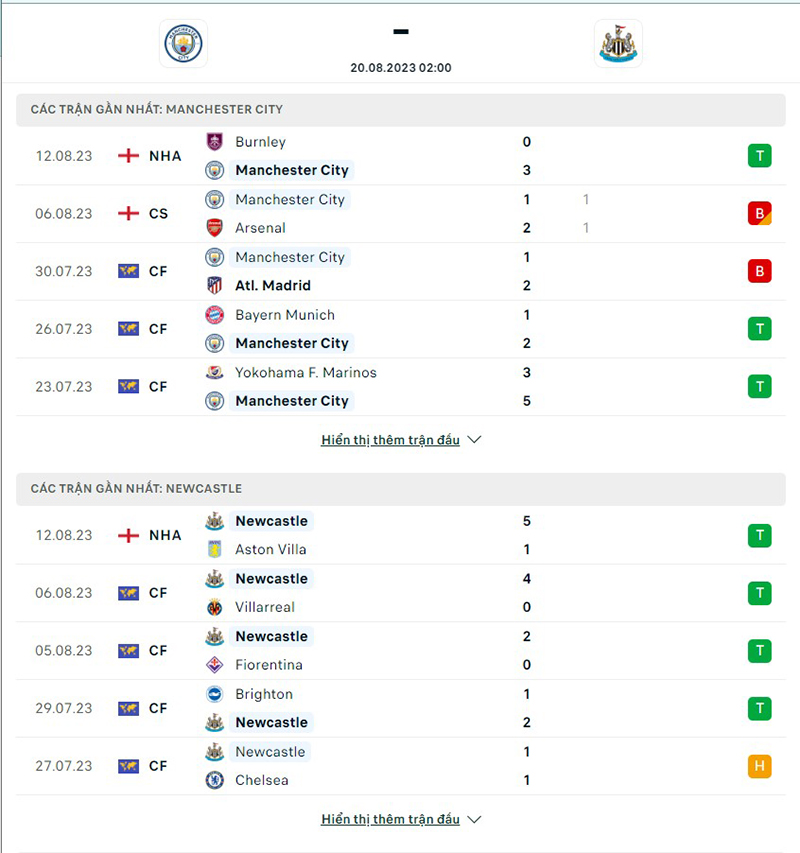Open the Yokohama F. Marinos match row

point(400,387)
